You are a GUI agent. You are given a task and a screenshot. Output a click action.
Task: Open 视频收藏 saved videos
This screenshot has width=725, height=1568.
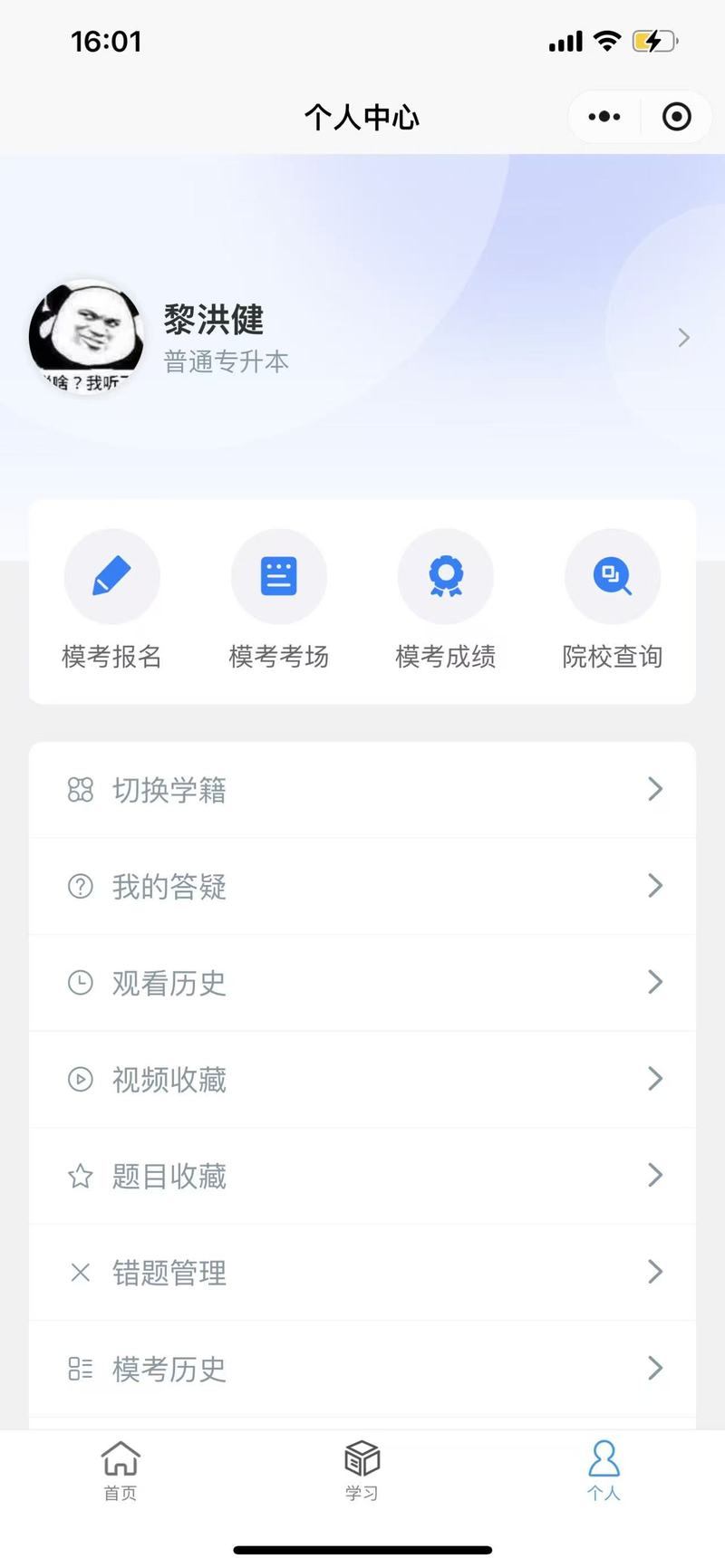pyautogui.click(x=362, y=1079)
